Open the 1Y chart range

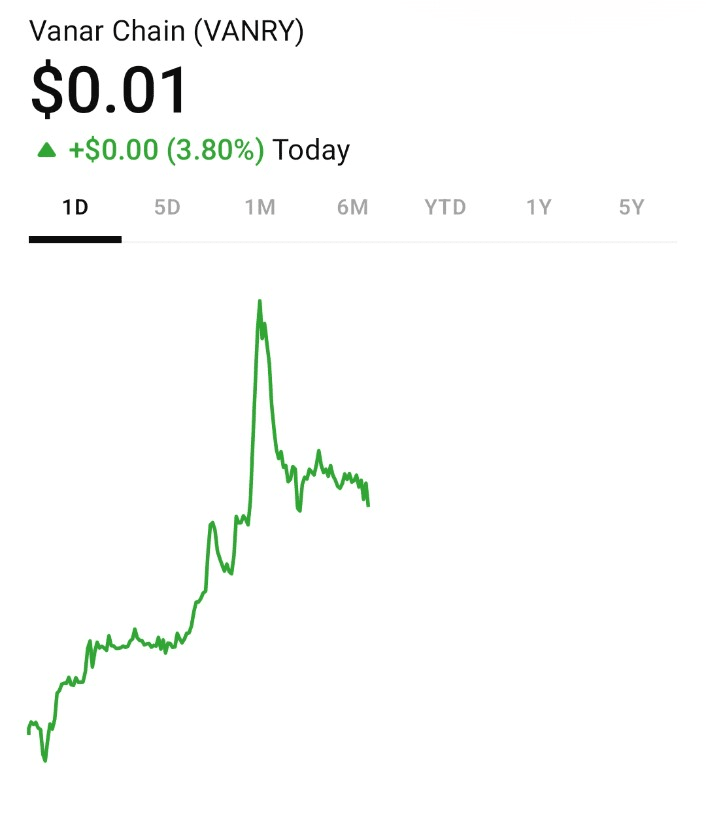[539, 208]
